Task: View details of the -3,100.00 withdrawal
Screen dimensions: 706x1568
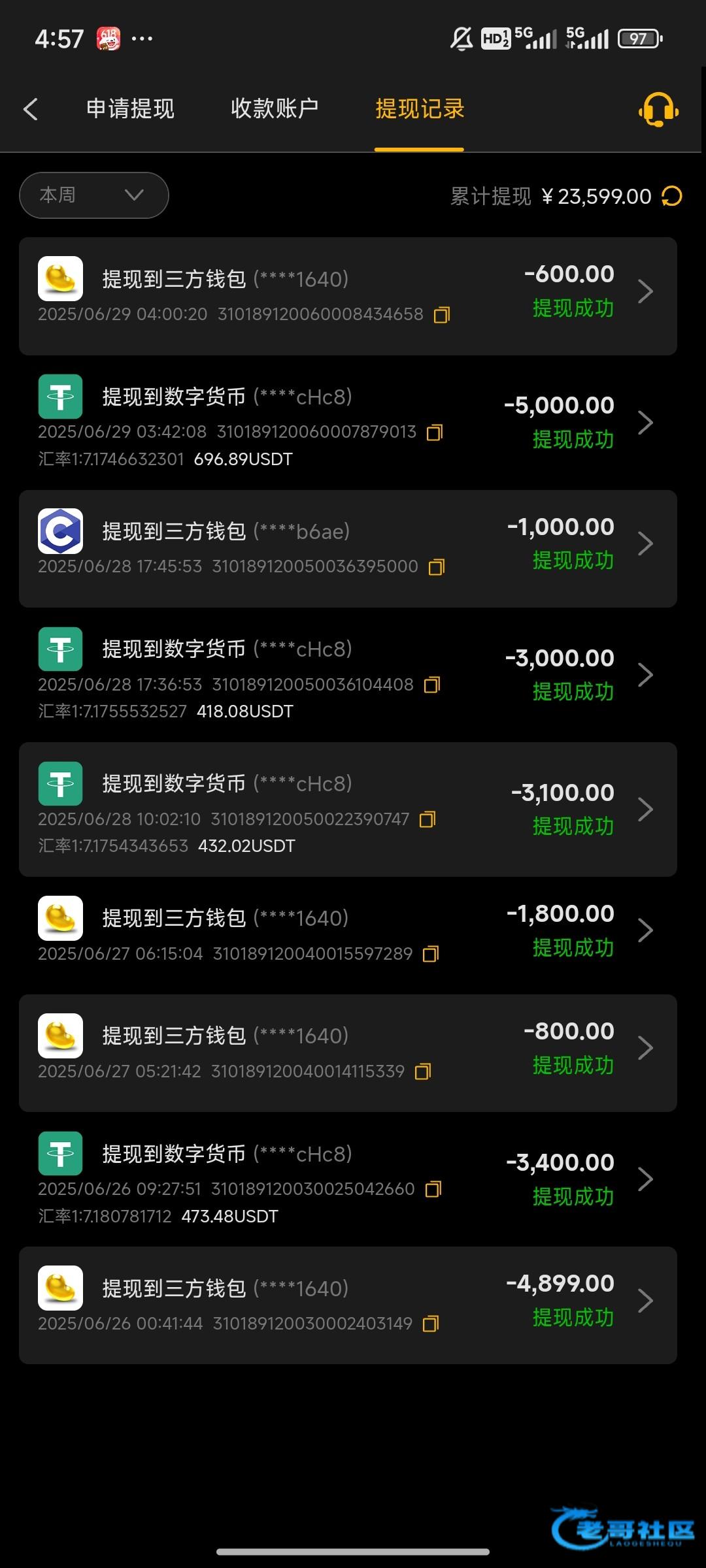Action: pyautogui.click(x=348, y=809)
